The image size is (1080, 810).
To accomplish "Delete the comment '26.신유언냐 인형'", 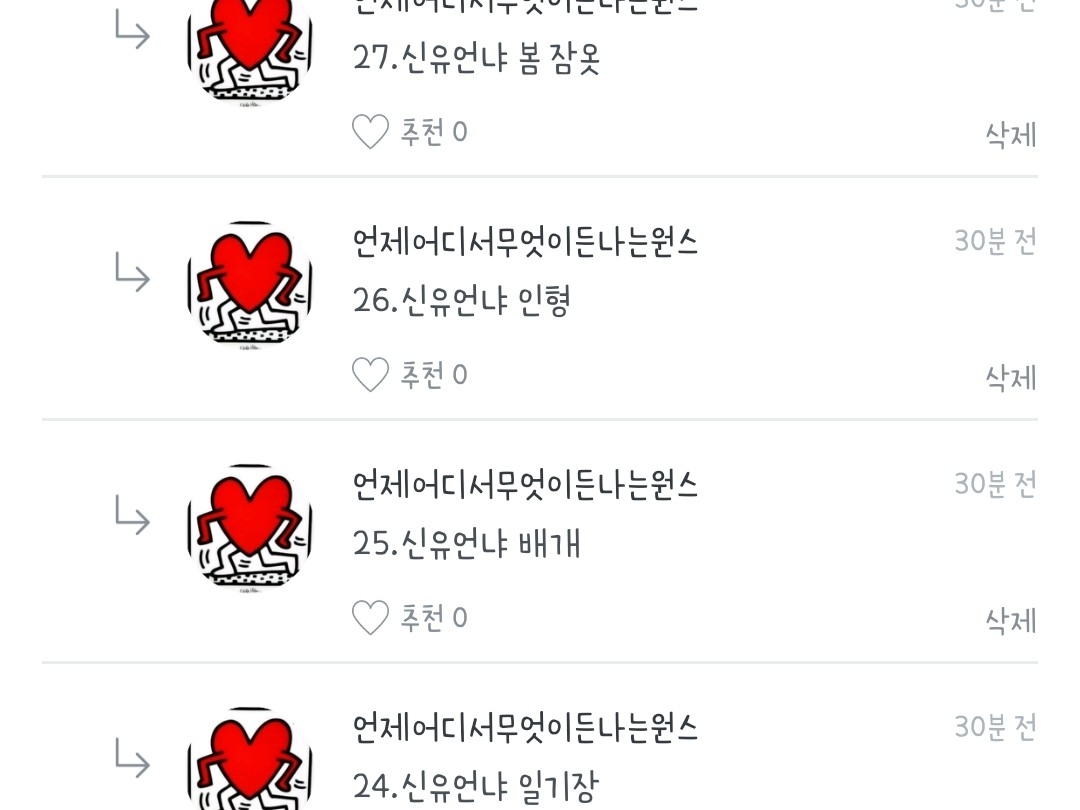I will click(x=1010, y=378).
